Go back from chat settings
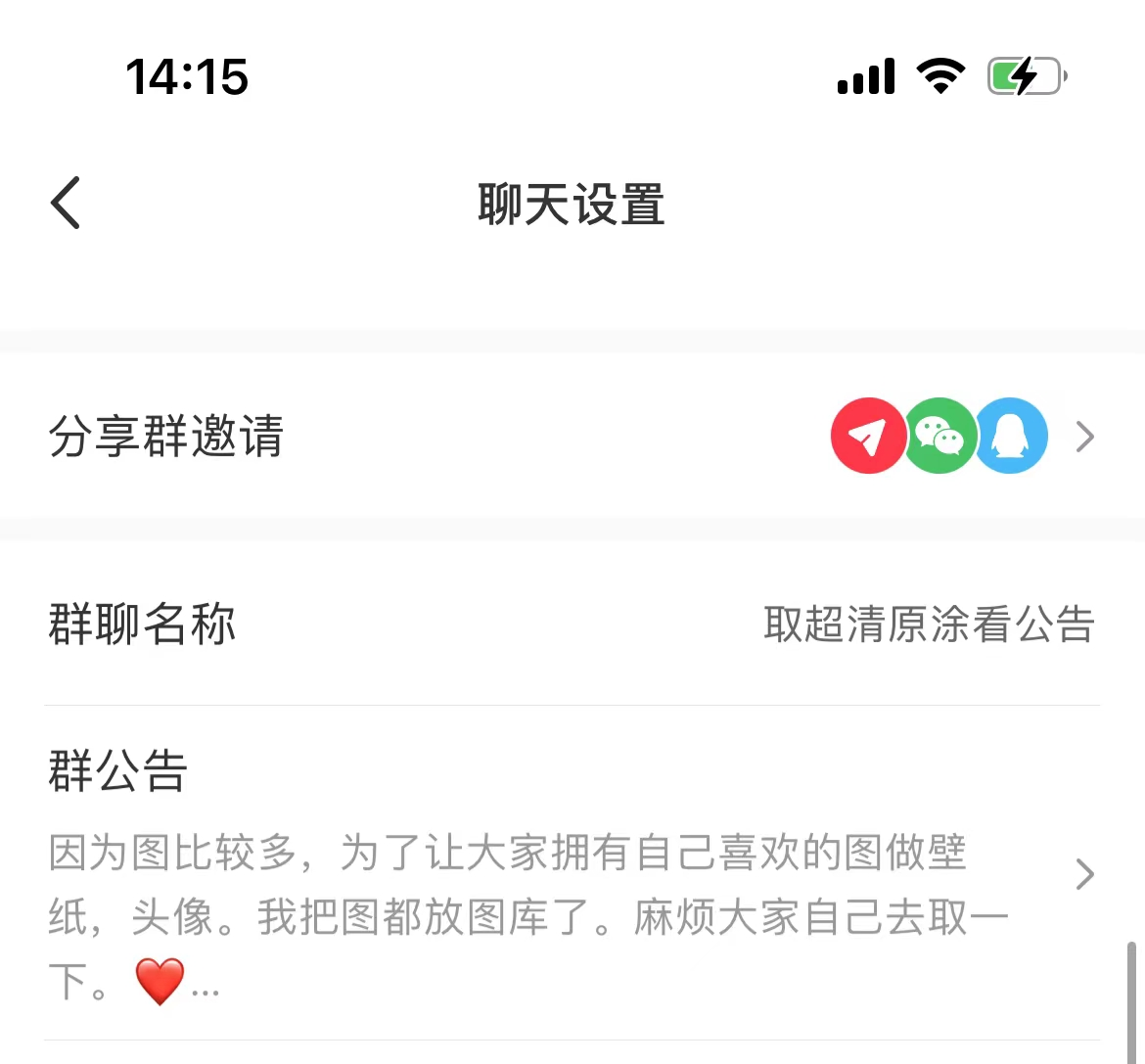 pos(66,204)
